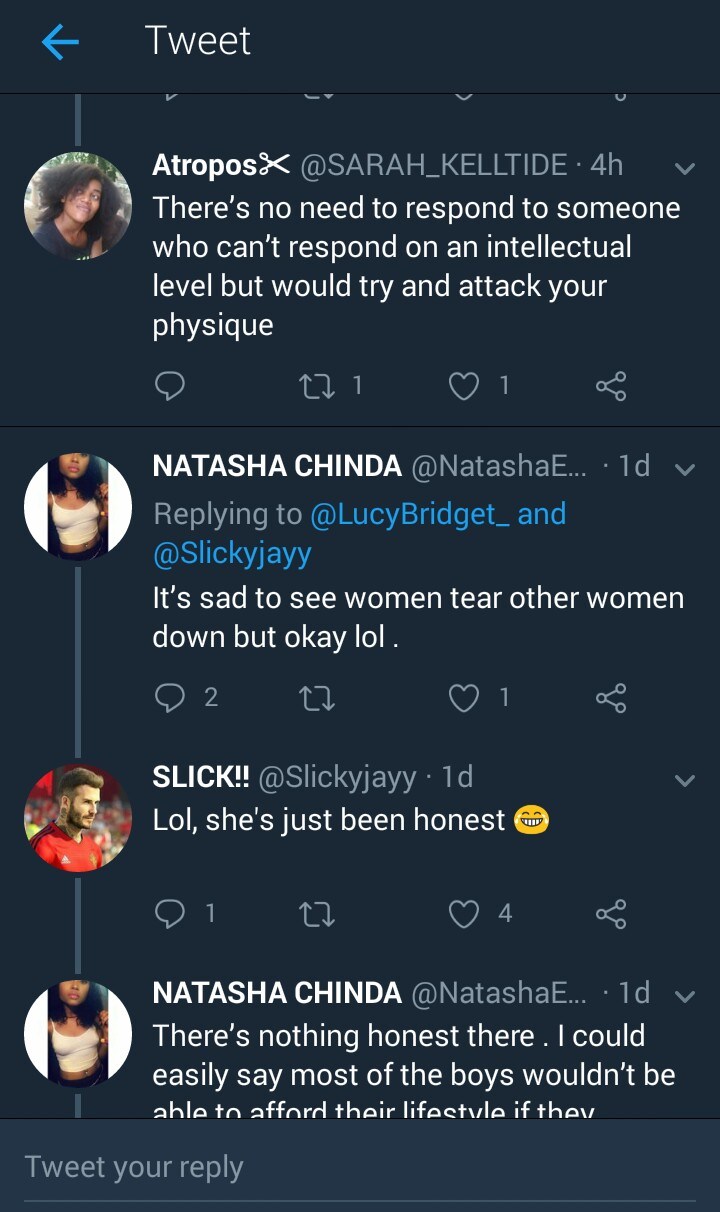Viewport: 720px width, 1212px height.
Task: Retweet SLICK's 'just been honest' tweet
Action: [x=317, y=913]
